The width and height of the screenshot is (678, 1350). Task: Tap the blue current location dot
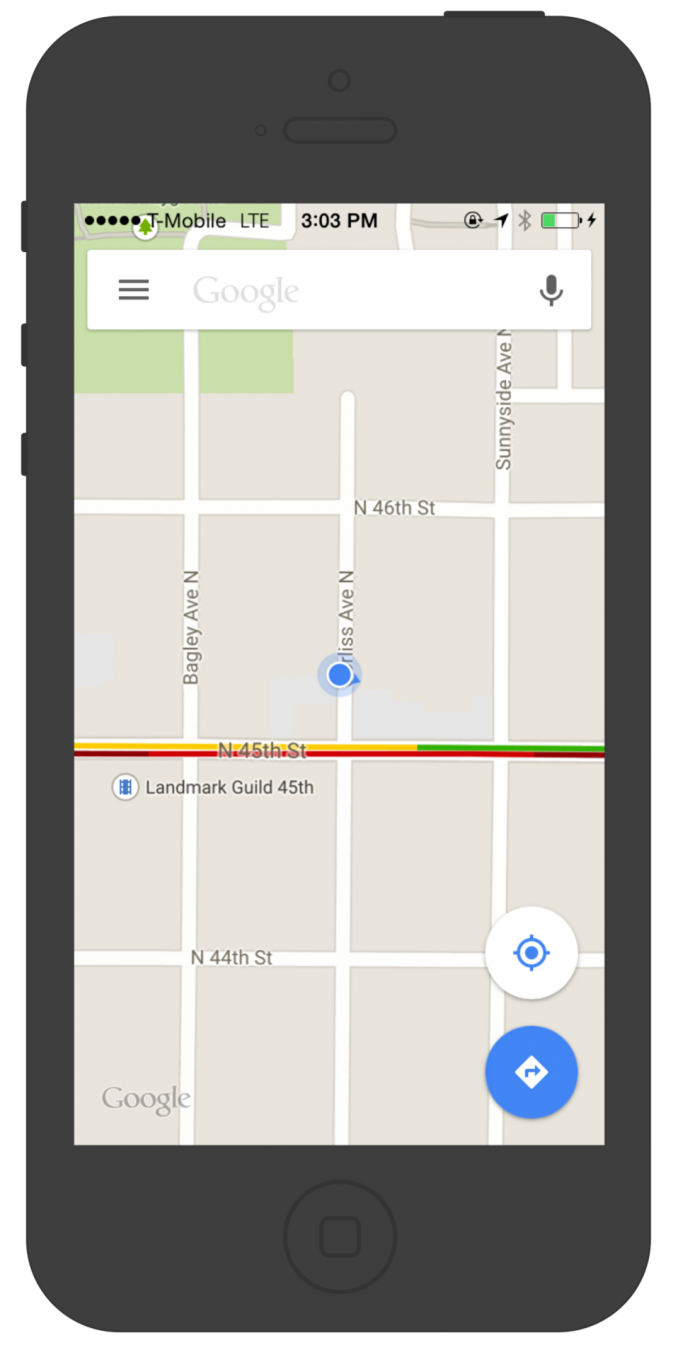pyautogui.click(x=339, y=675)
